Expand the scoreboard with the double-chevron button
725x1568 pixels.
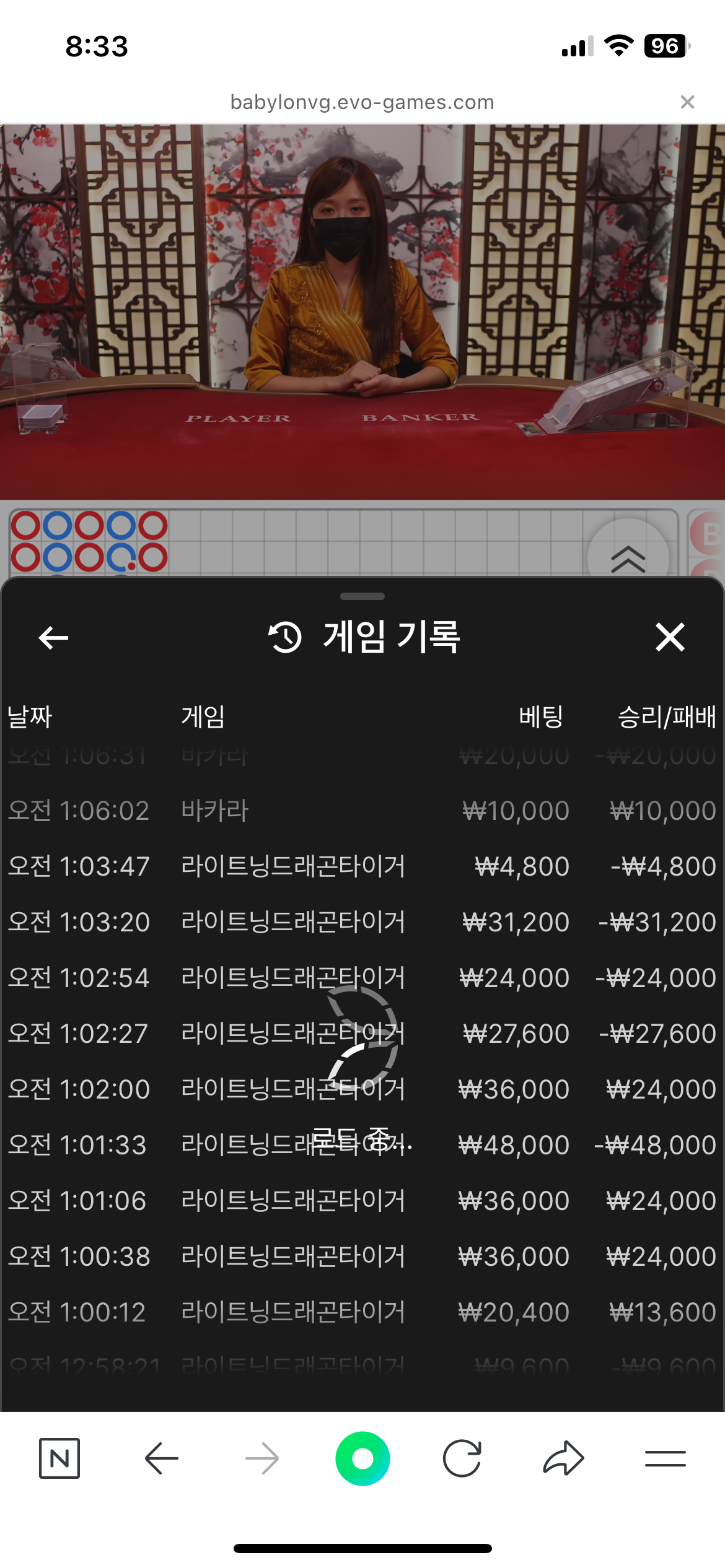point(628,559)
